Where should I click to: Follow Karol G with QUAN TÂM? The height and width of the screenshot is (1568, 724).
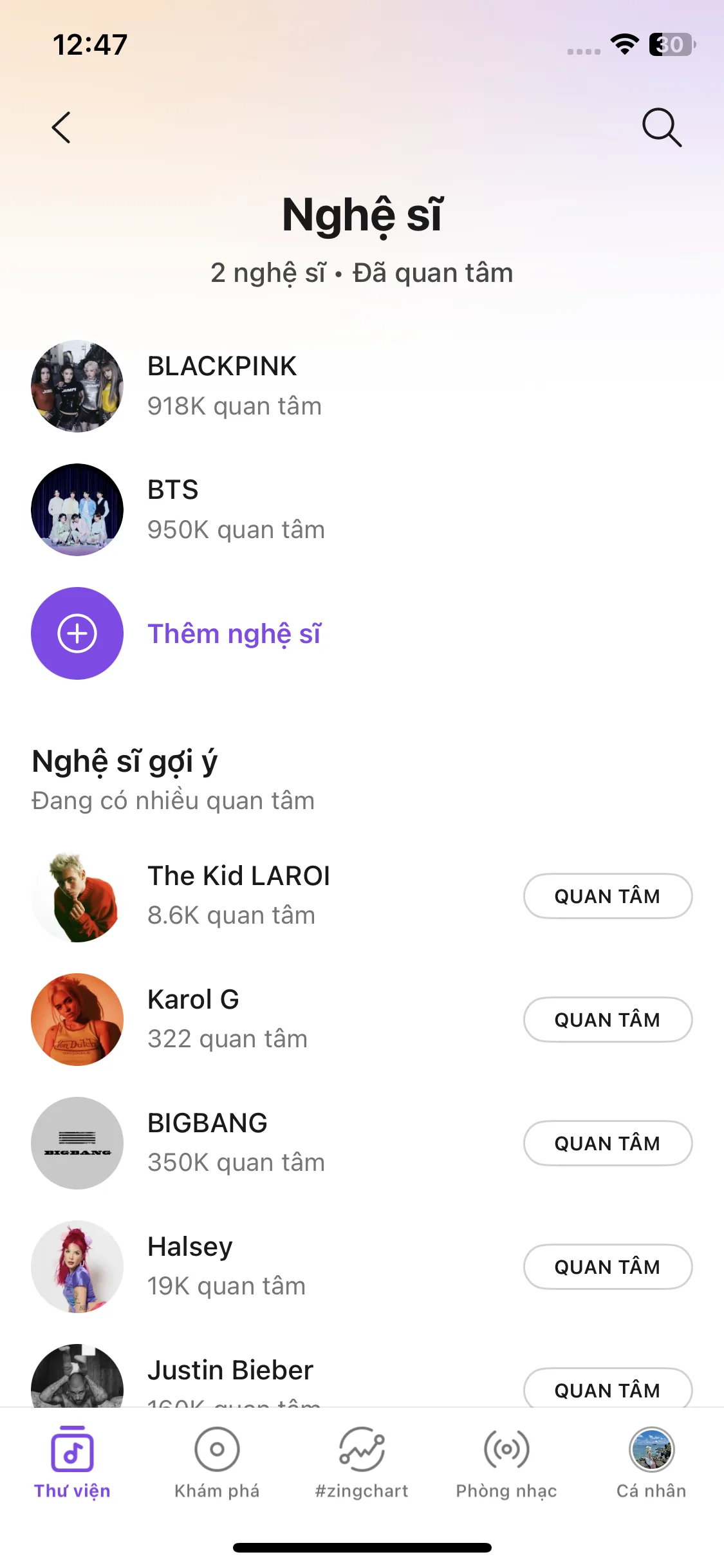click(608, 1020)
